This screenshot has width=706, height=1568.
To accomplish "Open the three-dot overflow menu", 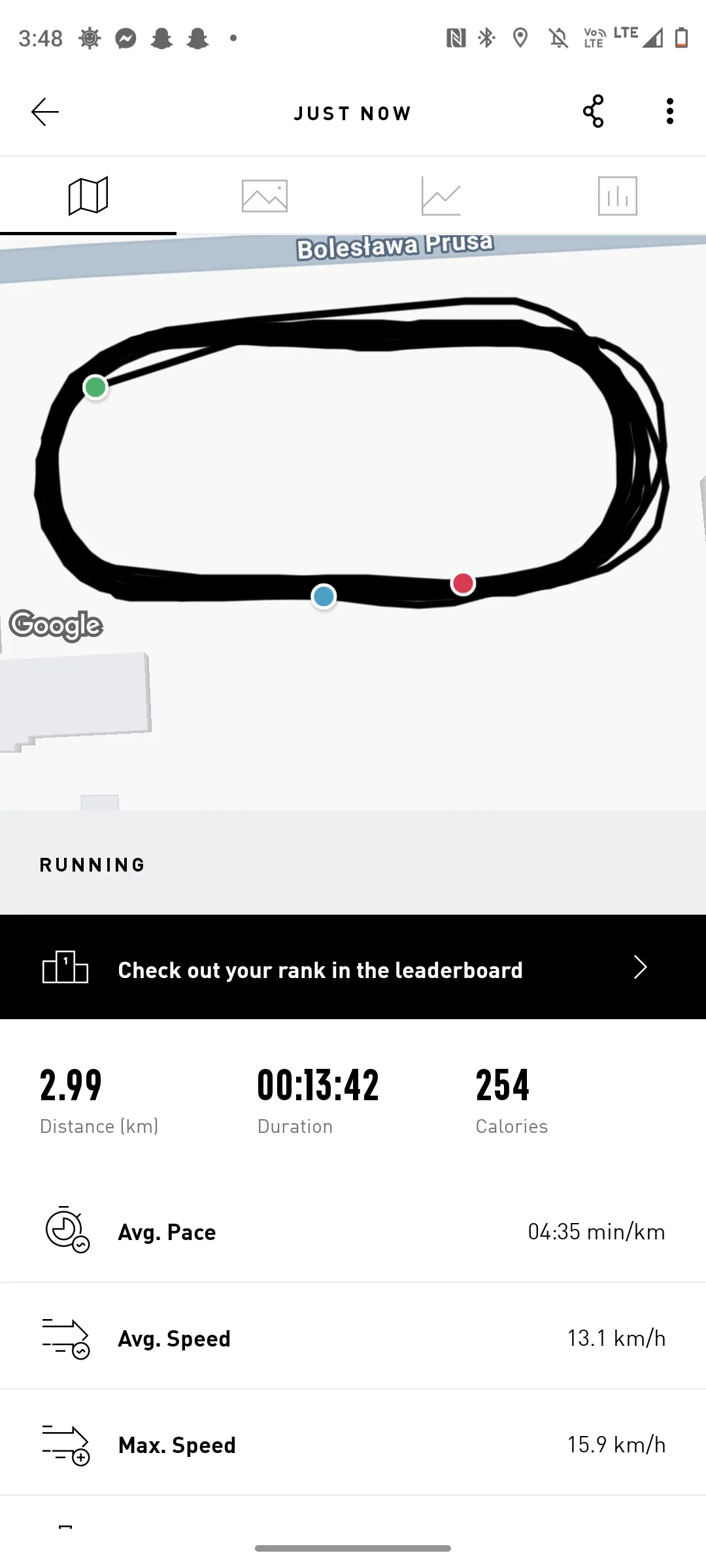I will [x=669, y=112].
